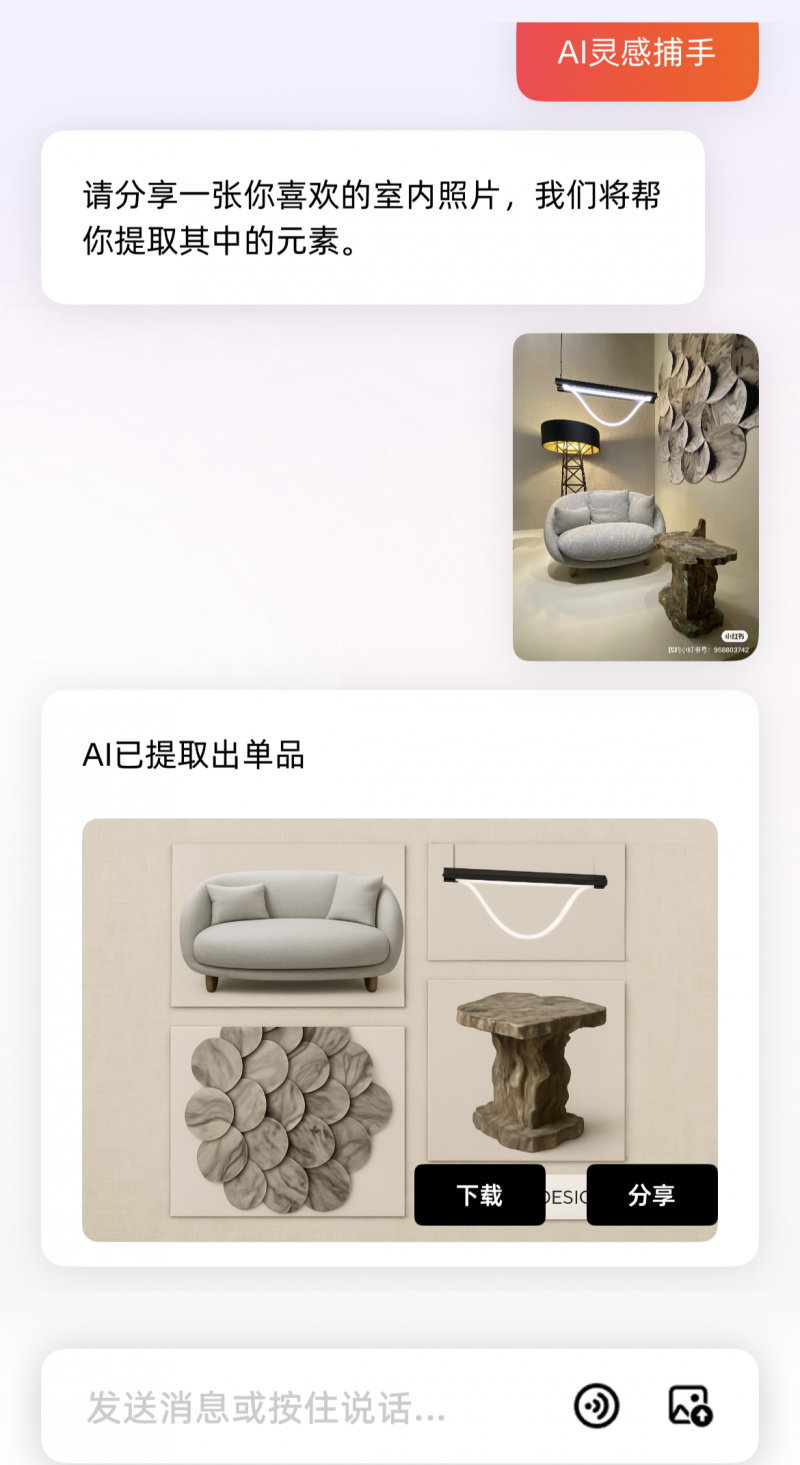Upload a picture with the image icon
Screen dimensions: 800x1465
tap(690, 1406)
